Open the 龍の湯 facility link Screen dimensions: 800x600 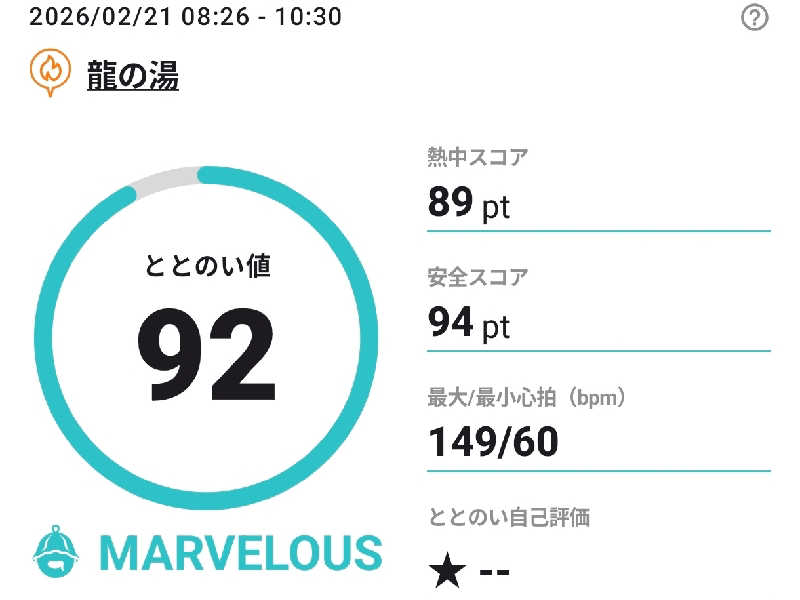132,76
